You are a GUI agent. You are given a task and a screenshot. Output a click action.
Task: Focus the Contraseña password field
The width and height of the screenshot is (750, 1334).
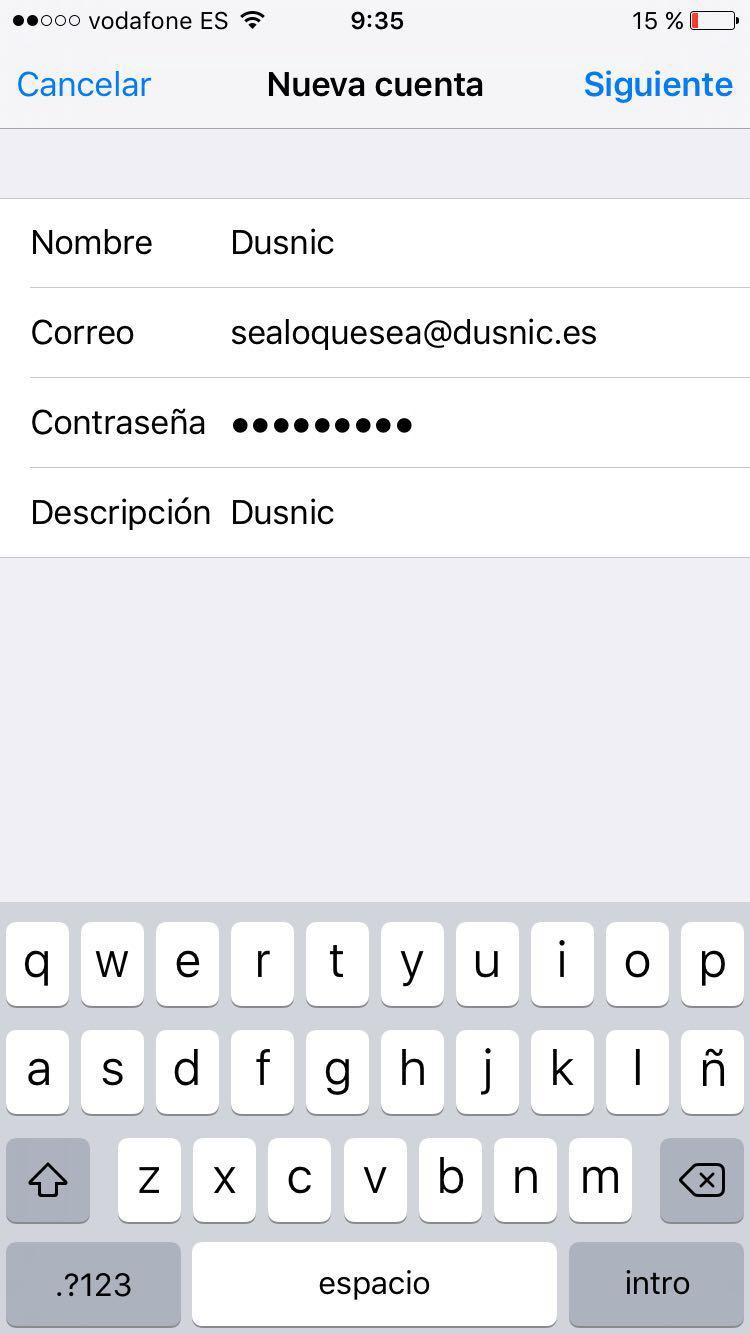[375, 423]
